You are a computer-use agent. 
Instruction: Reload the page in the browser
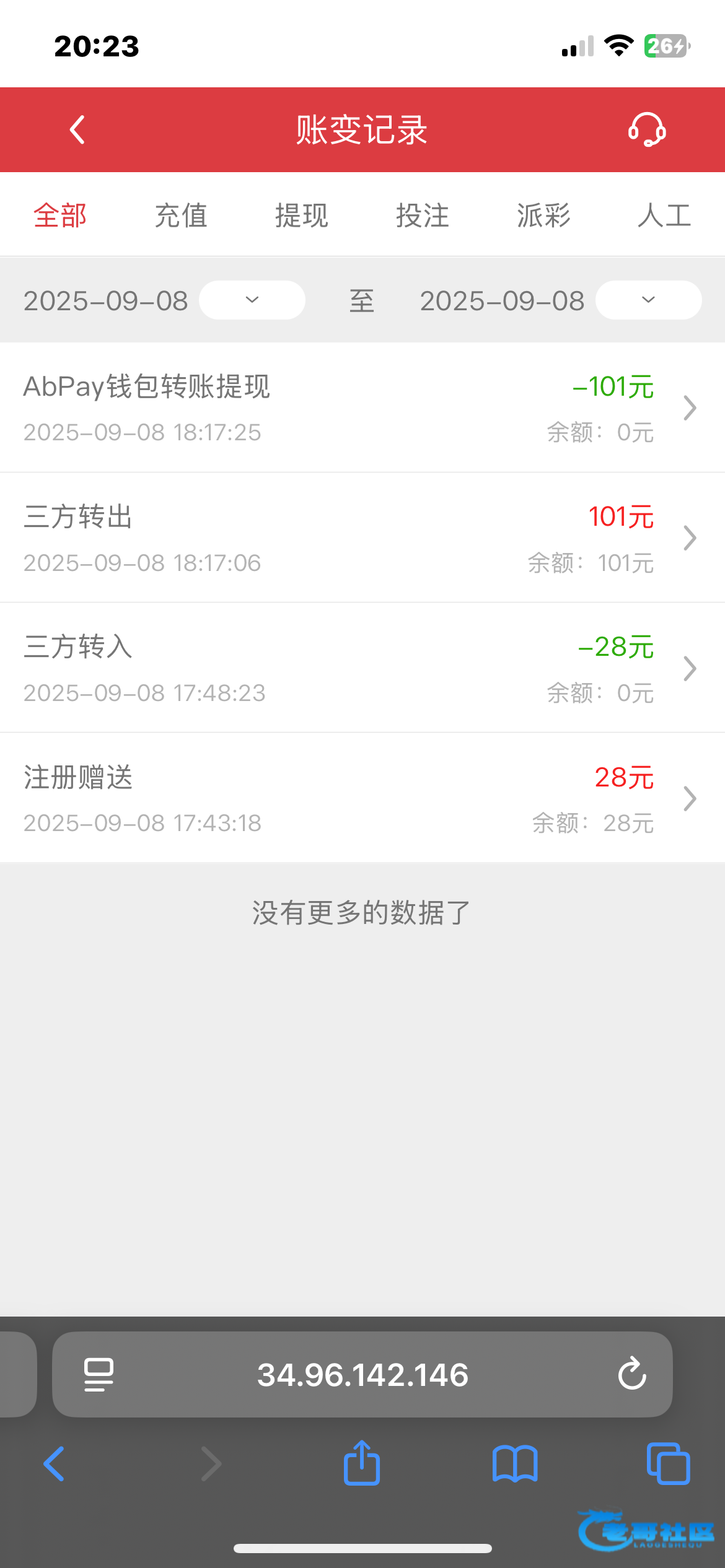[632, 1374]
